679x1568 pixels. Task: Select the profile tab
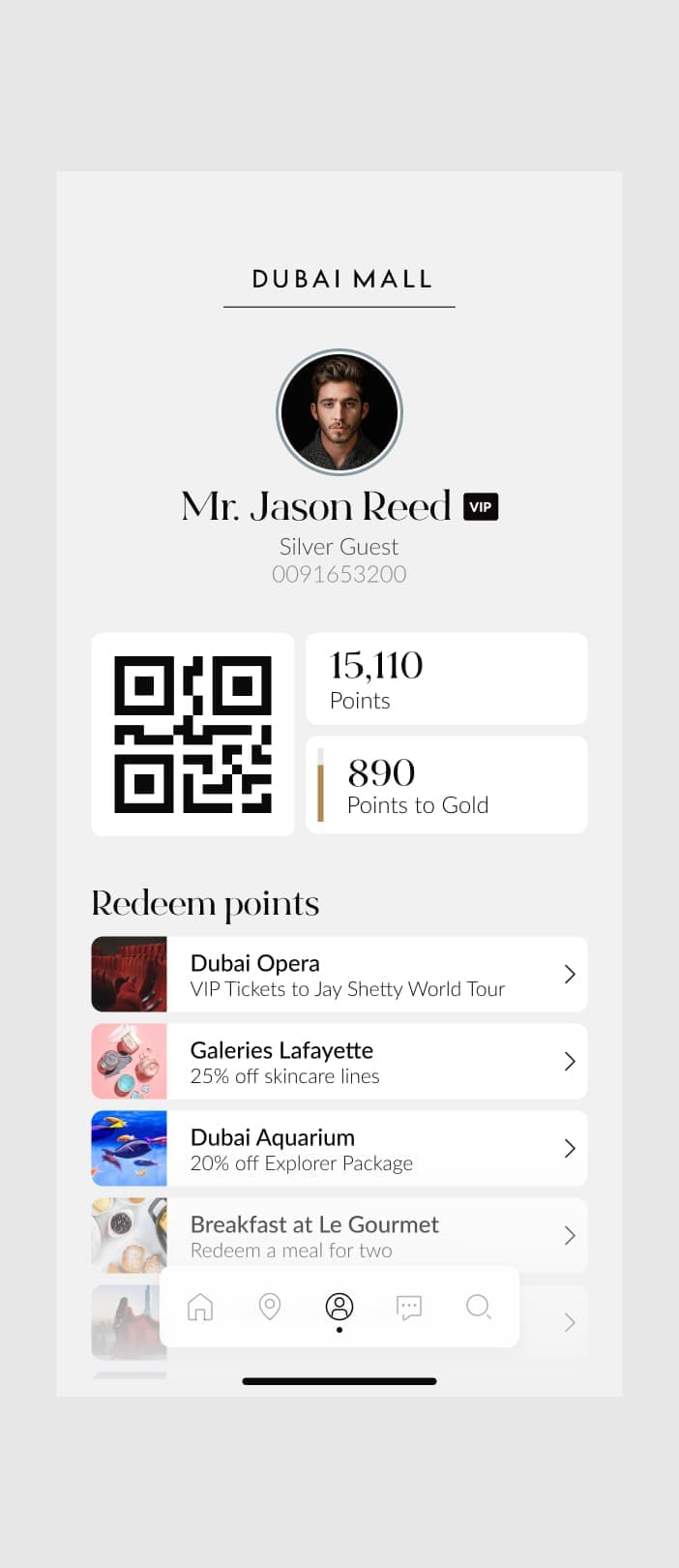click(x=339, y=1307)
